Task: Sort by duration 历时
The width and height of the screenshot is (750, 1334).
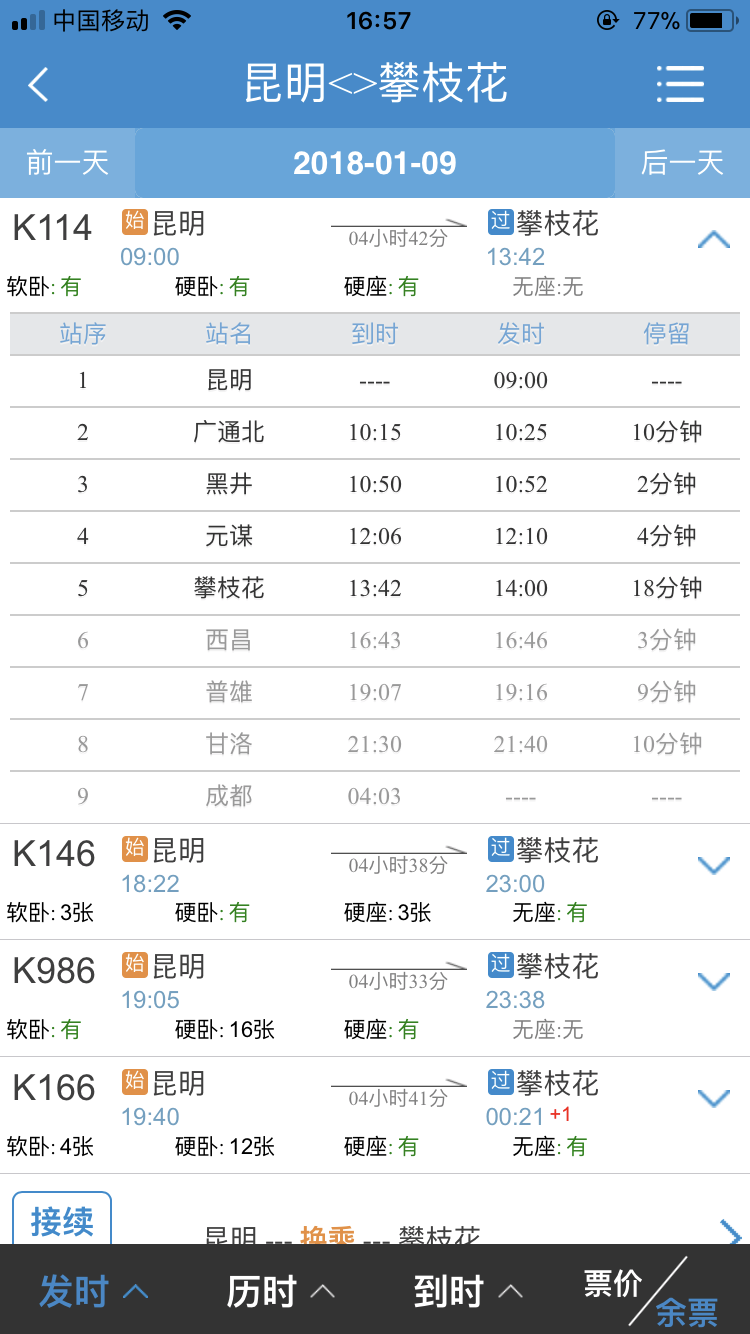Action: 280,1291
